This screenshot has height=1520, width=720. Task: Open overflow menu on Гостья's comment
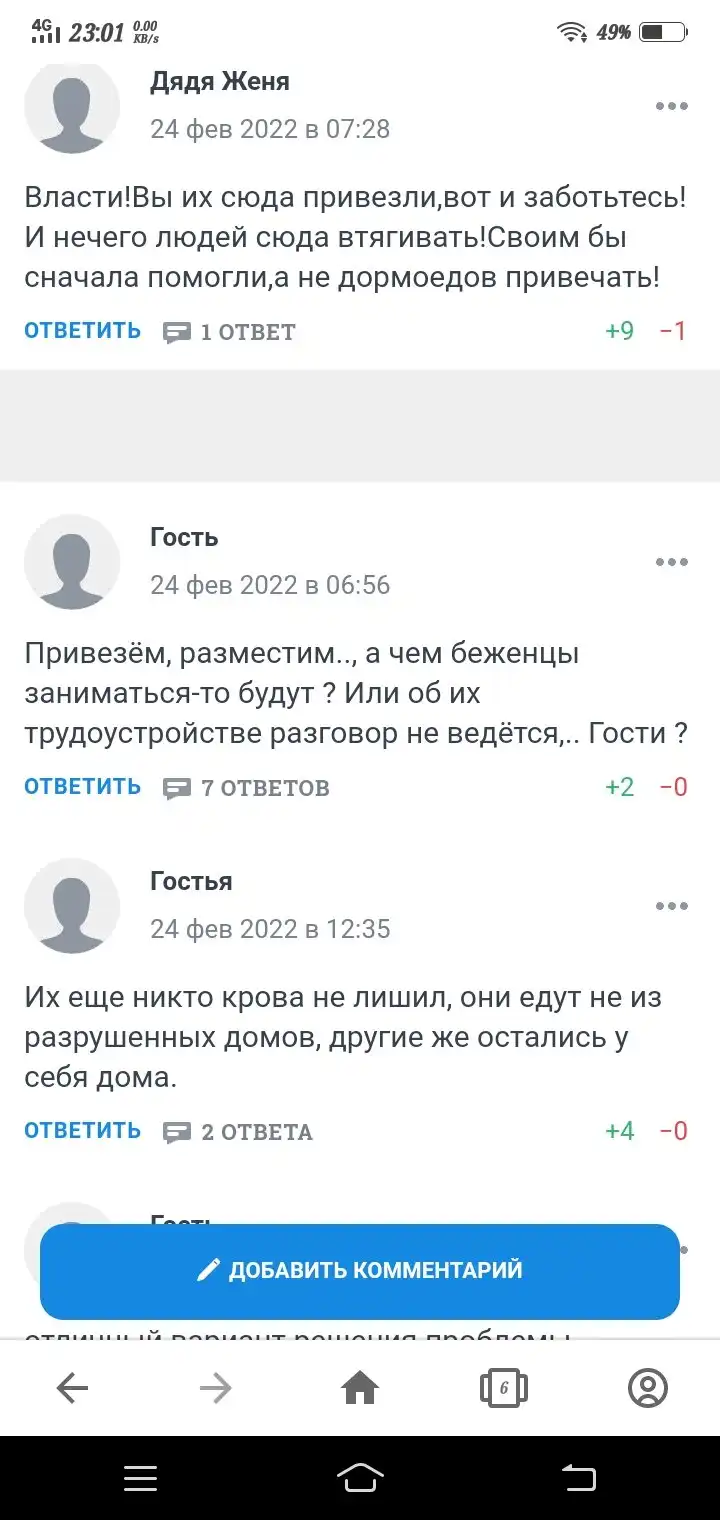click(671, 906)
